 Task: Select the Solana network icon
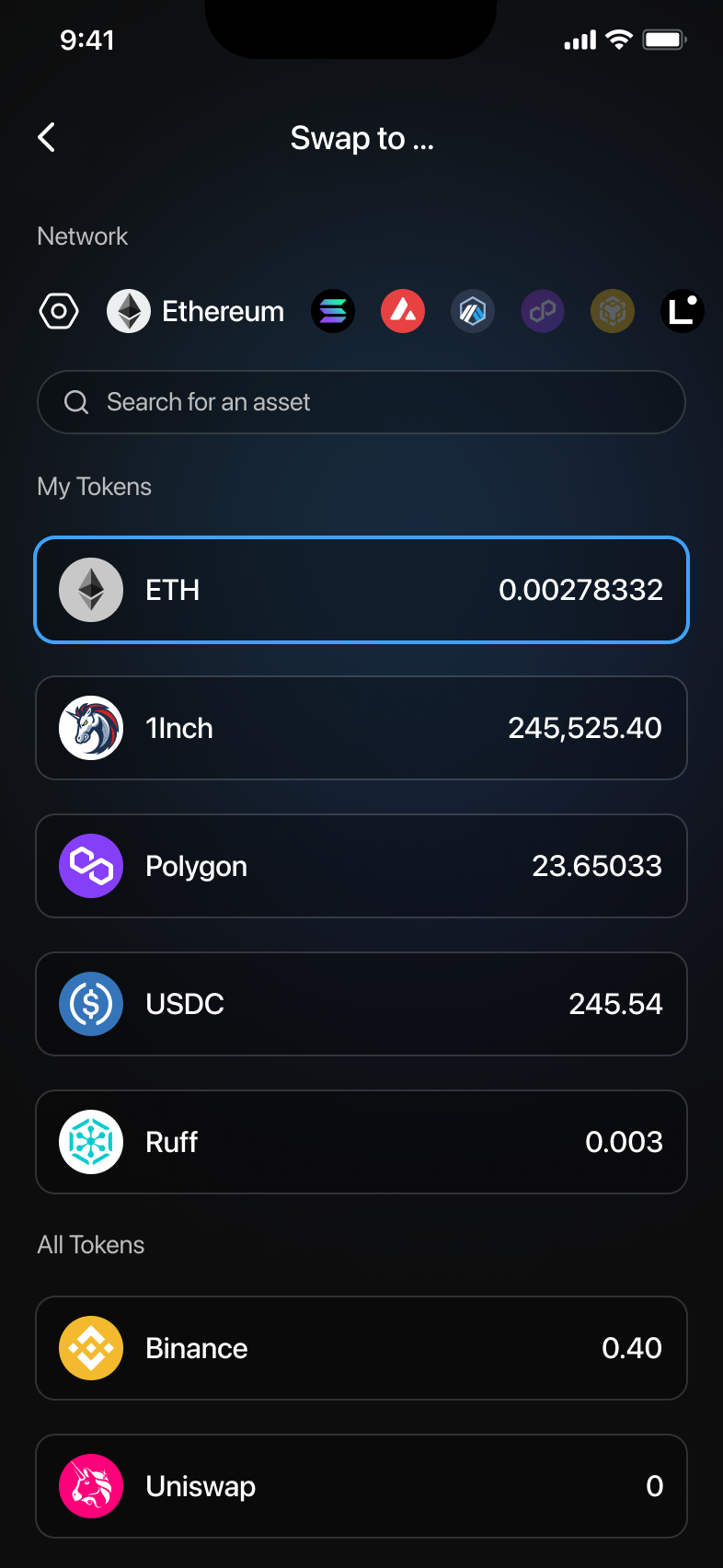(332, 311)
